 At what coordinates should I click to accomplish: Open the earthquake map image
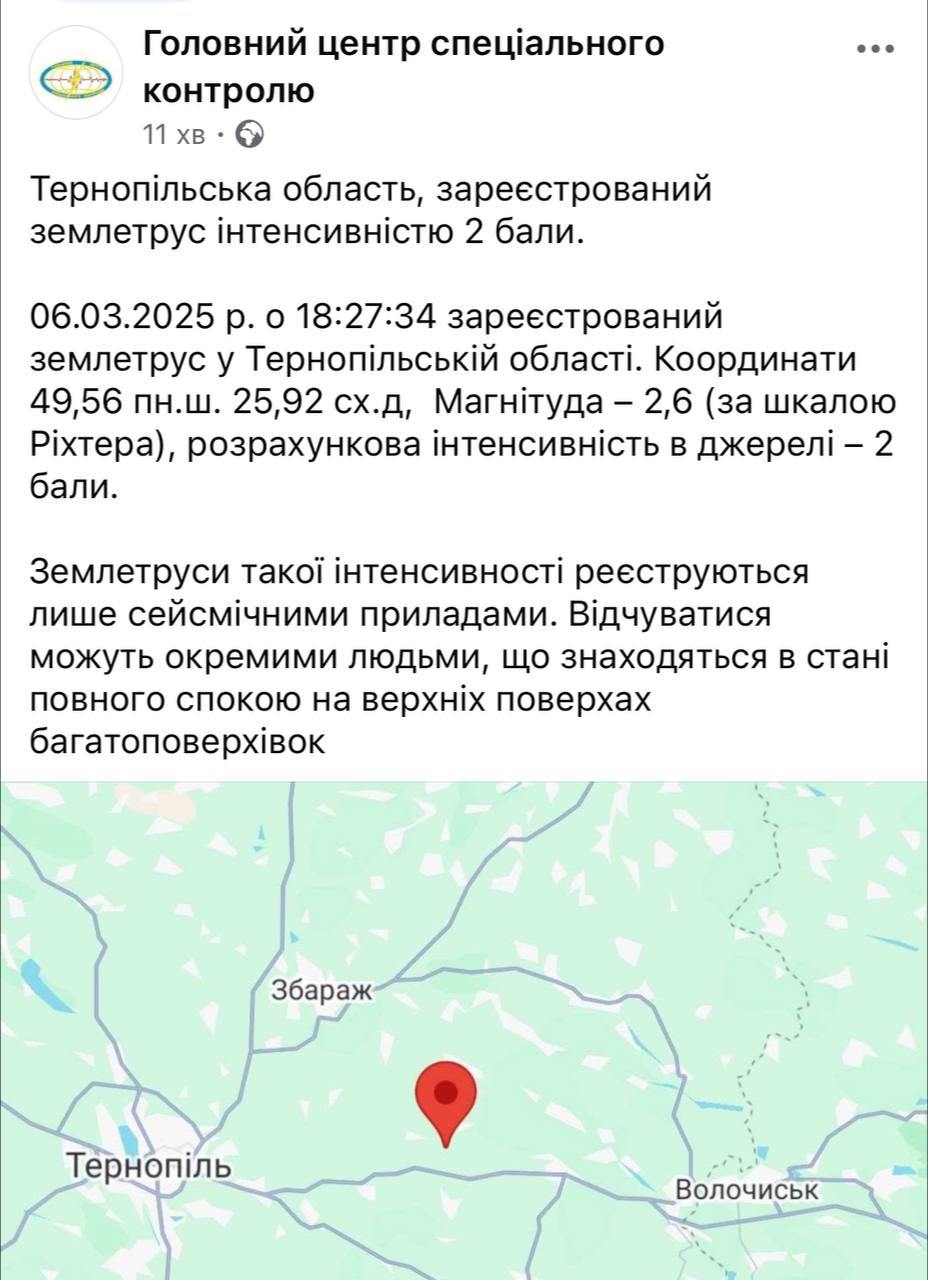464,1030
